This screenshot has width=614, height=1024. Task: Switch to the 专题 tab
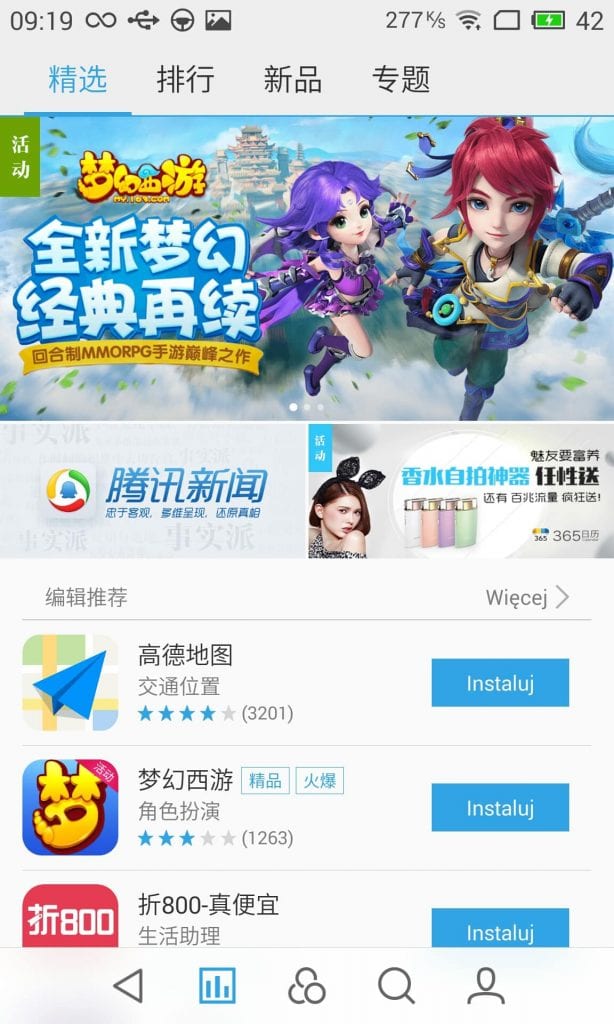pyautogui.click(x=400, y=80)
